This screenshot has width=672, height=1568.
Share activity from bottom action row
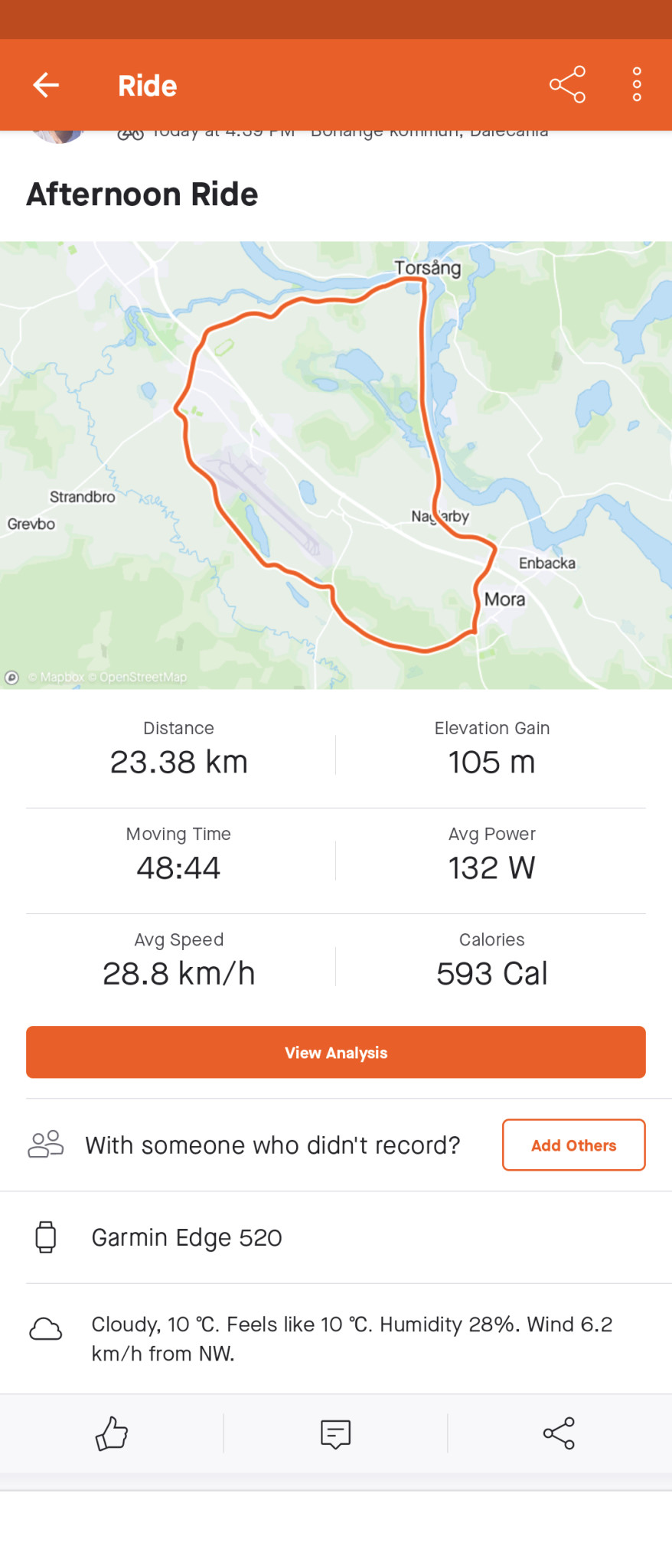(559, 1433)
